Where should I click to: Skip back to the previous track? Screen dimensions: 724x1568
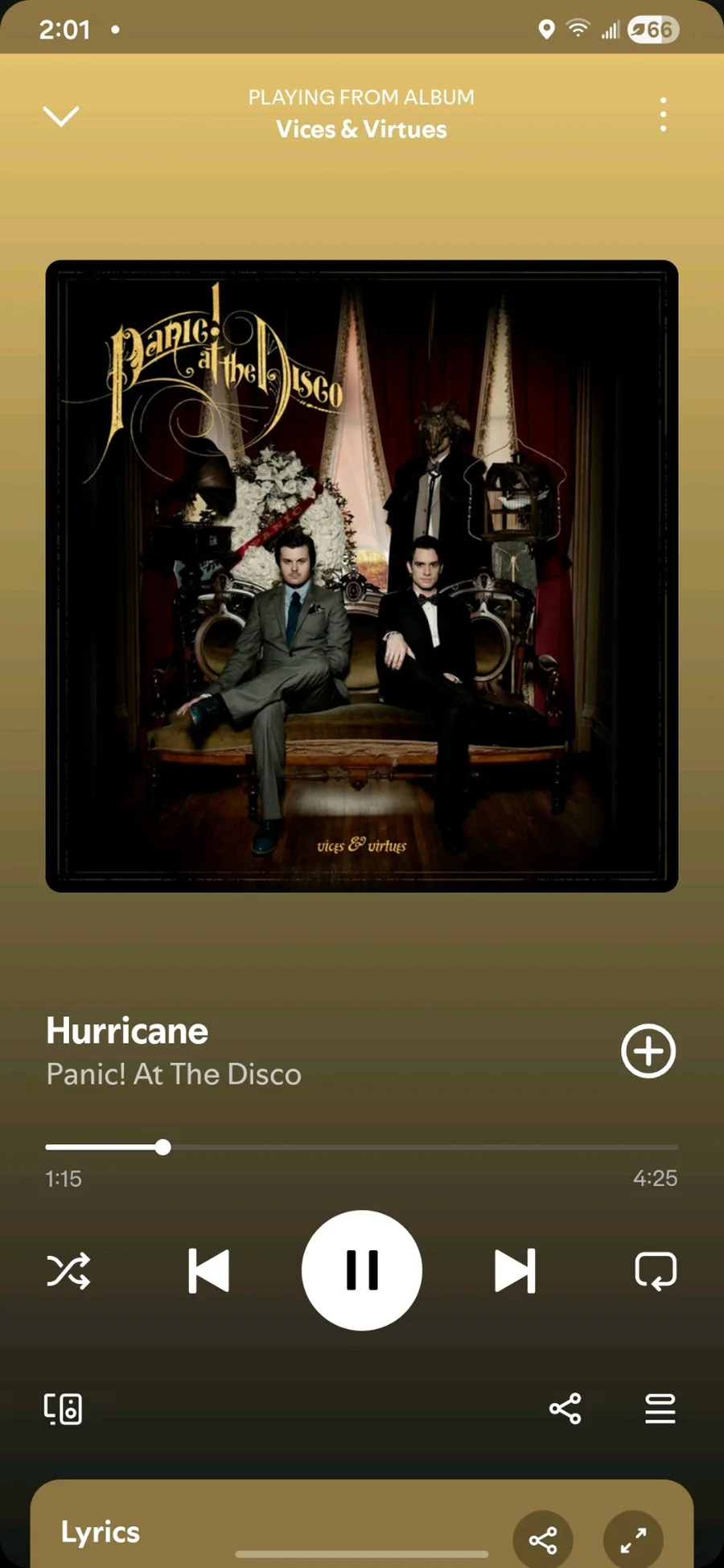click(208, 1271)
